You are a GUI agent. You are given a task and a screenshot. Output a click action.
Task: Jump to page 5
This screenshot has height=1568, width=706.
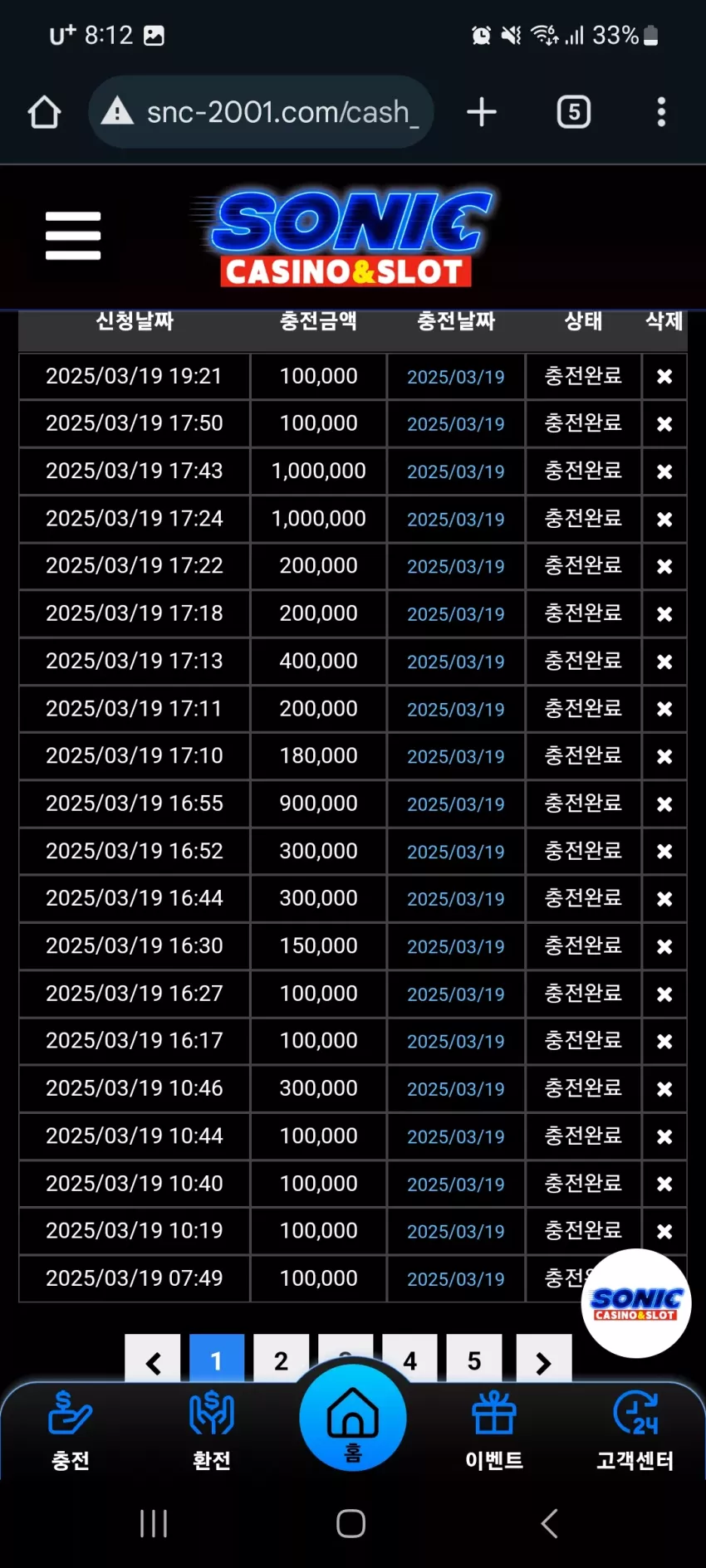coord(474,1360)
